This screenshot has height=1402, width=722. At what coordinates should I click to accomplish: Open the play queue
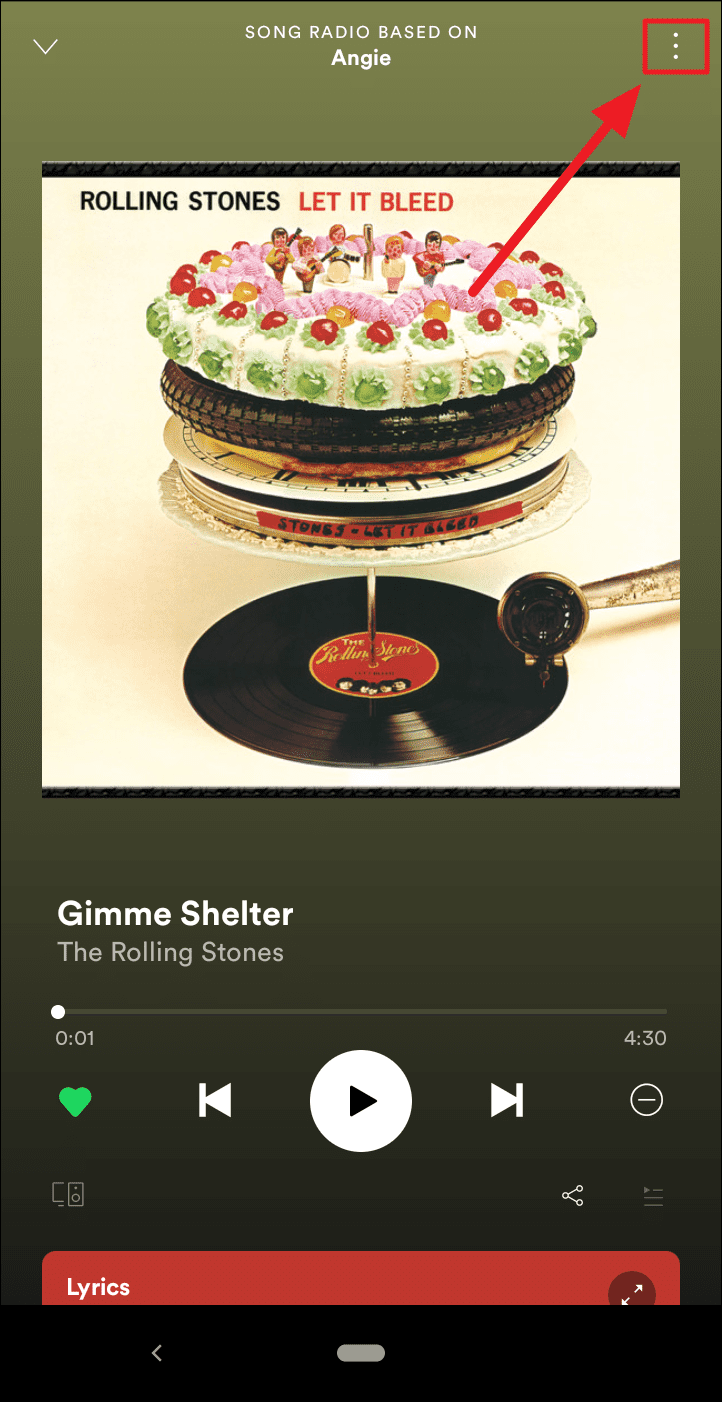coord(653,1196)
